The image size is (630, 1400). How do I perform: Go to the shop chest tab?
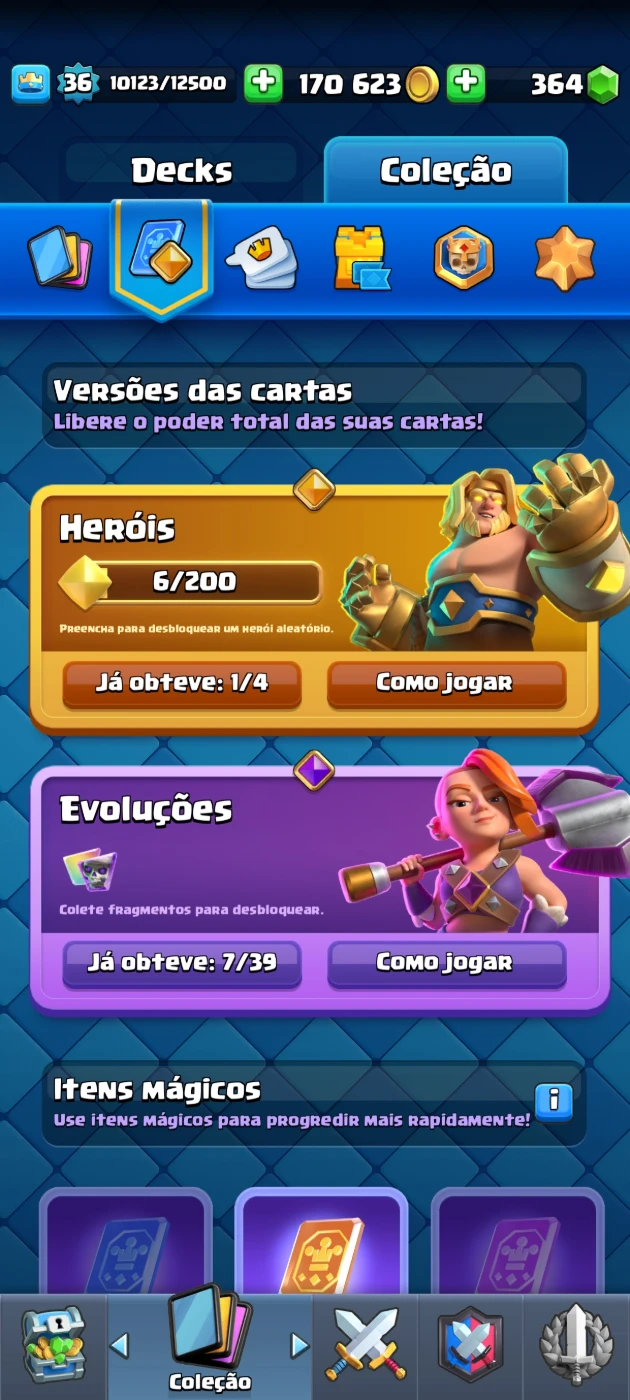tap(53, 1345)
